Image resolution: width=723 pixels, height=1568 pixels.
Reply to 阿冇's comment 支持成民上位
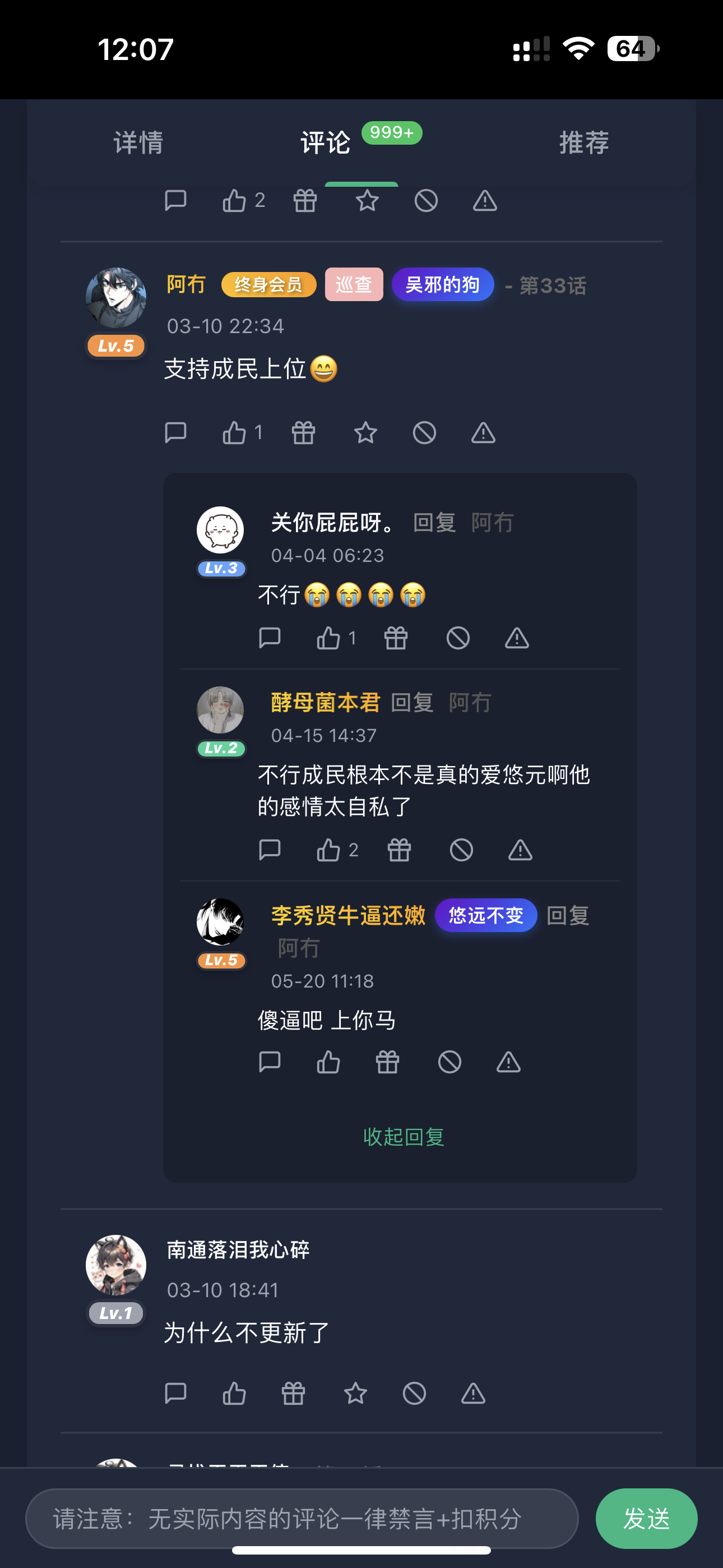(x=175, y=433)
